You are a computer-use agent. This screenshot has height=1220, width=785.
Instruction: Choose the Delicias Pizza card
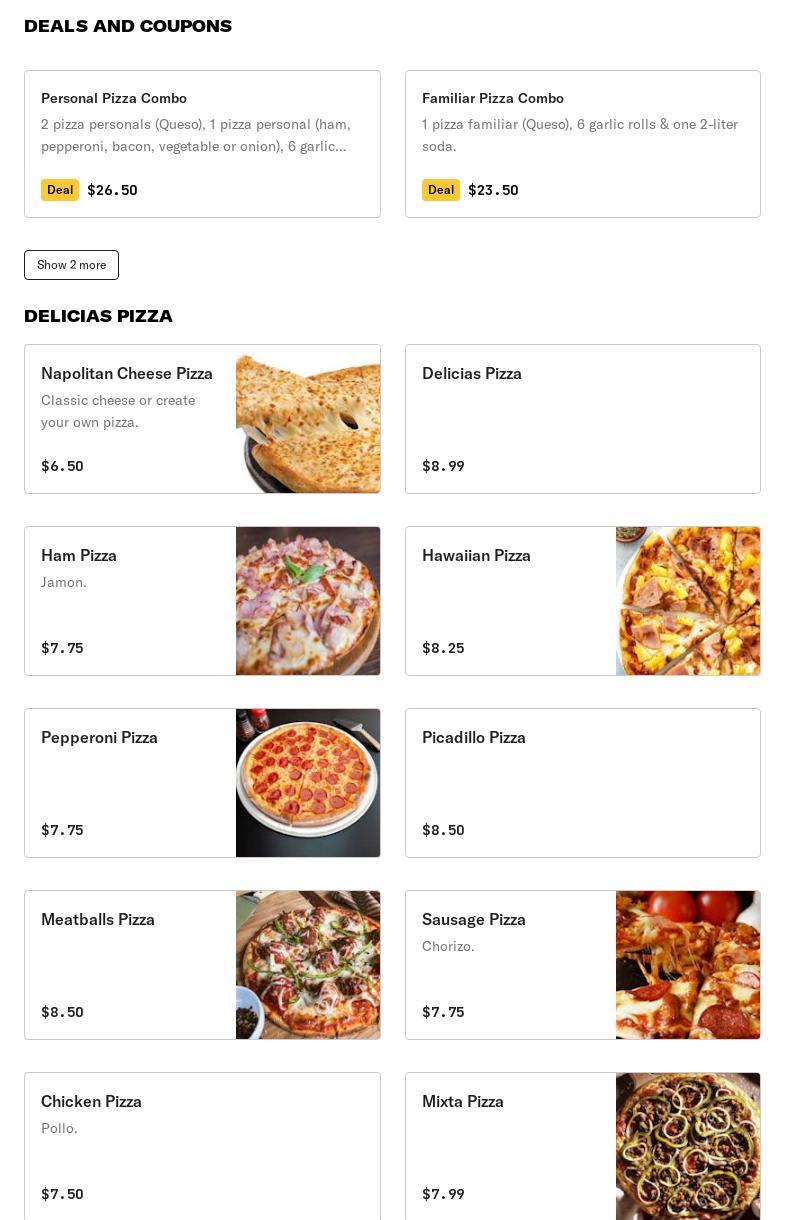[583, 419]
